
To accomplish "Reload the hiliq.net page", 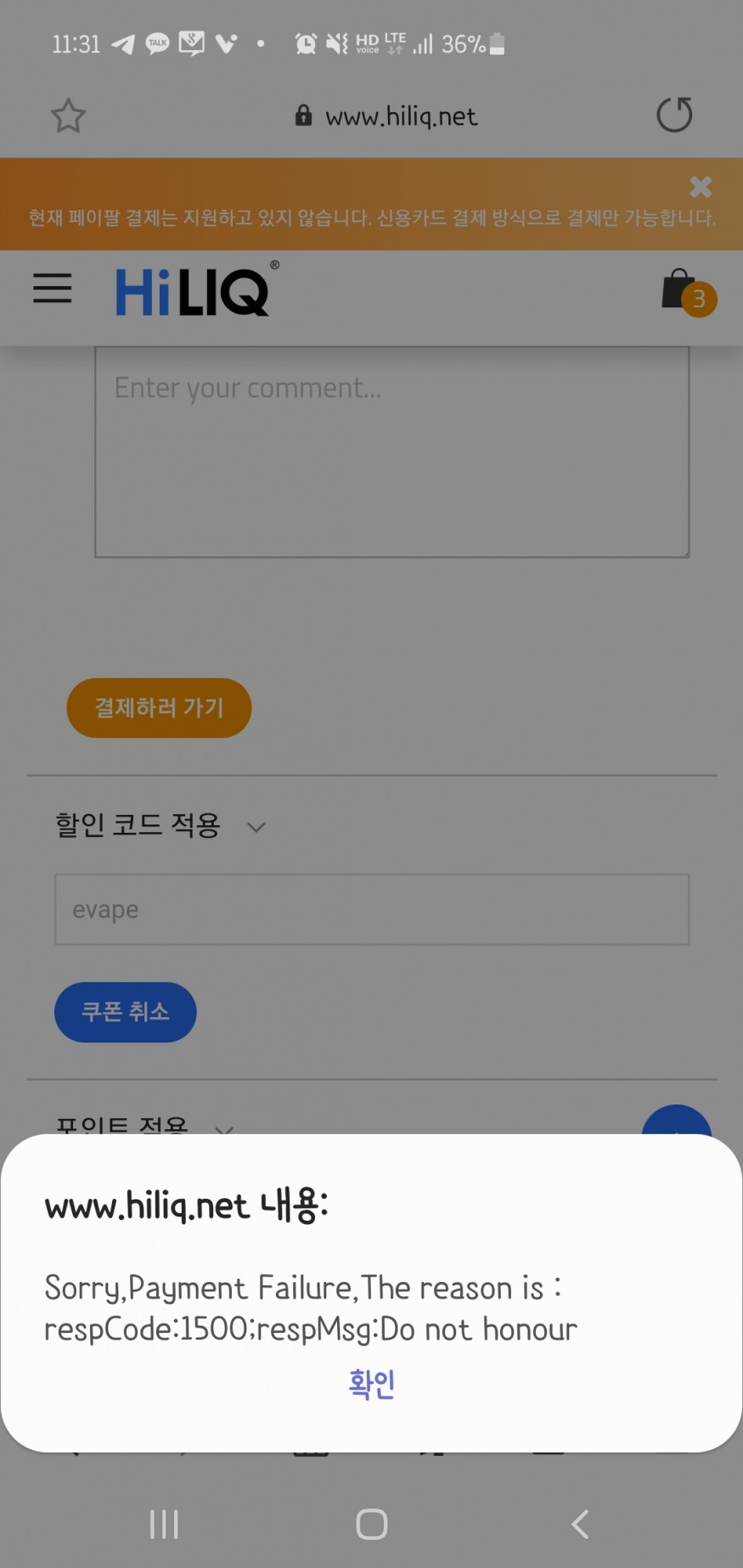I will [x=674, y=115].
